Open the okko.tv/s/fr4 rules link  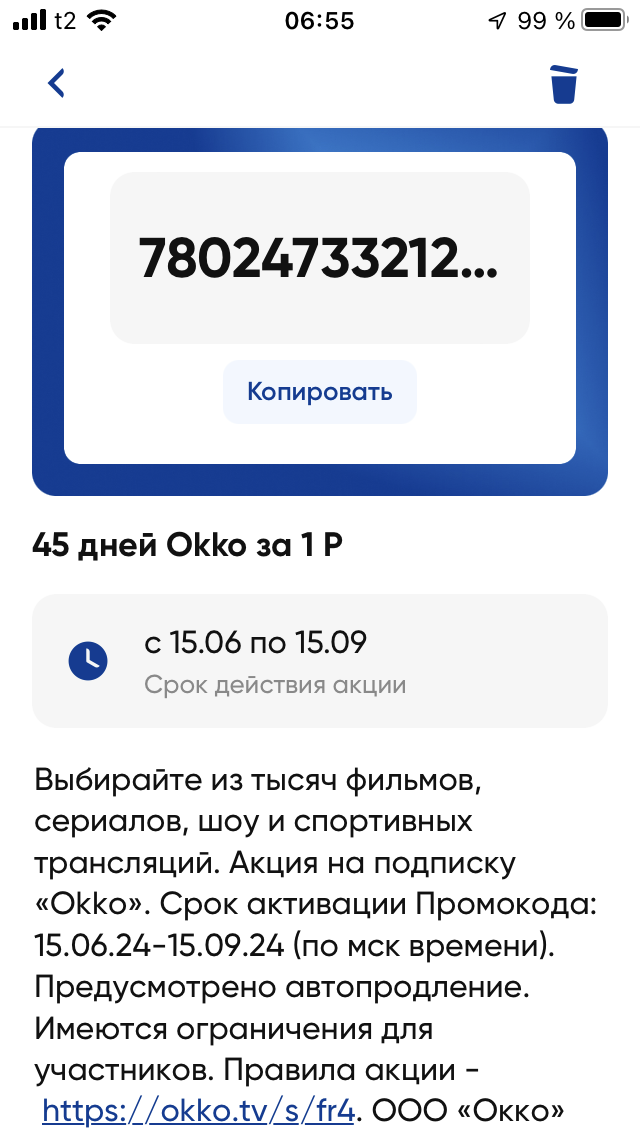coord(197,1110)
